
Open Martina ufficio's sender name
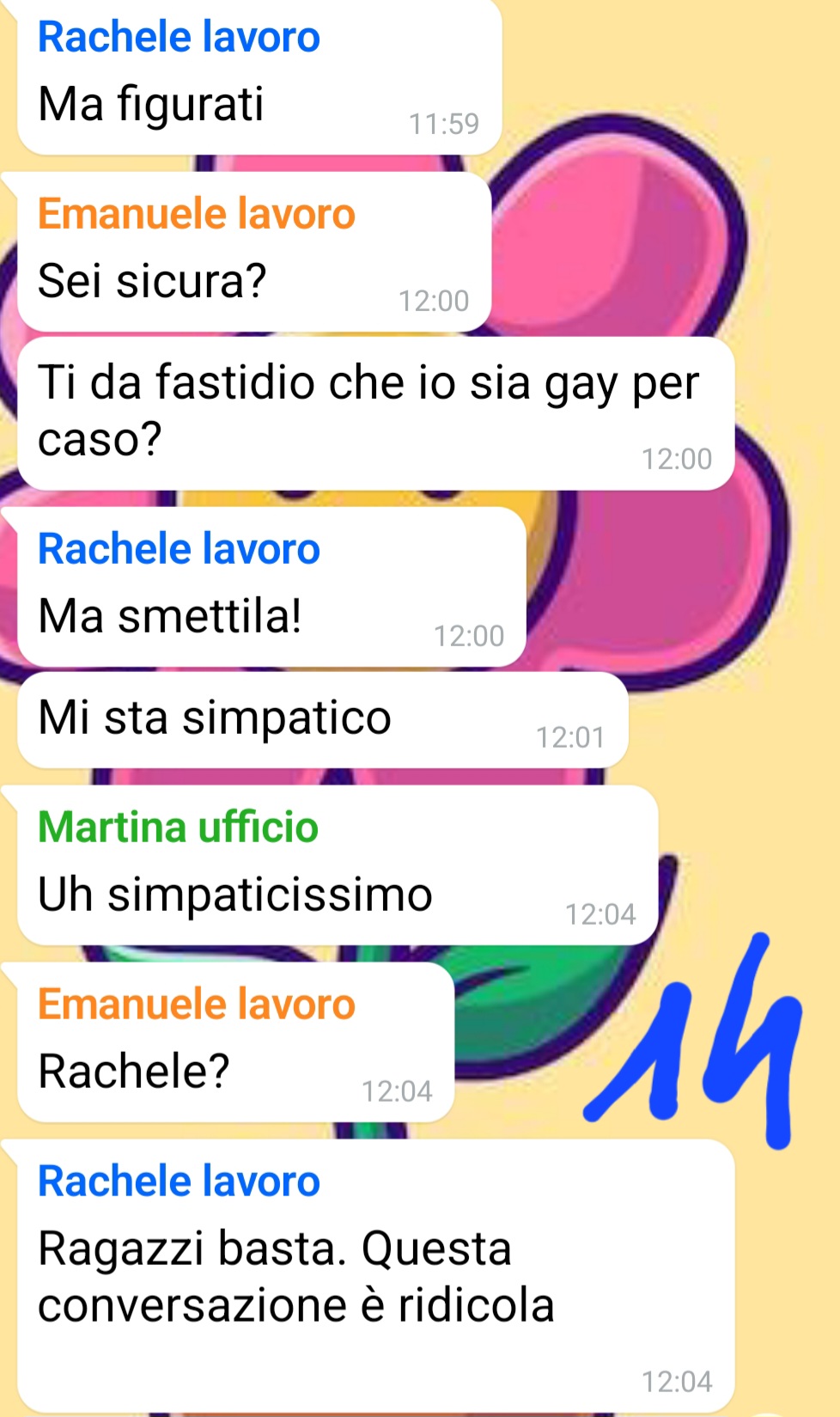[178, 828]
